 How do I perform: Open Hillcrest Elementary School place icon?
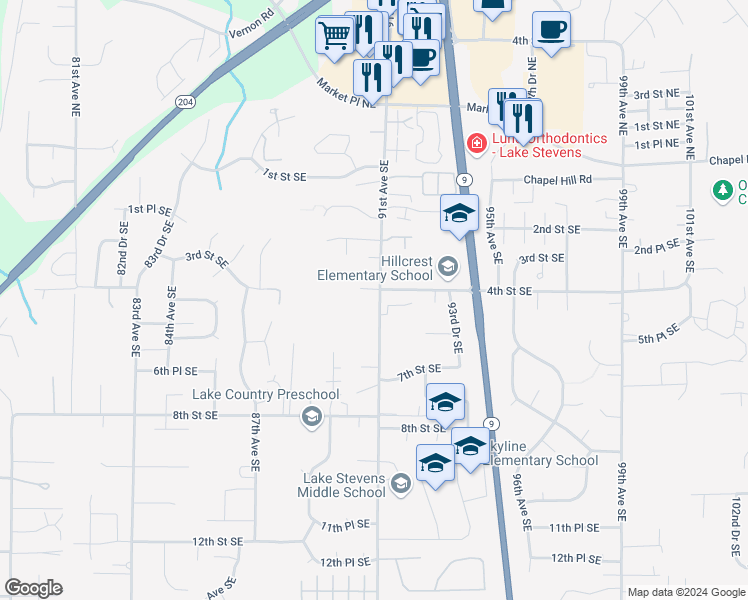click(447, 266)
